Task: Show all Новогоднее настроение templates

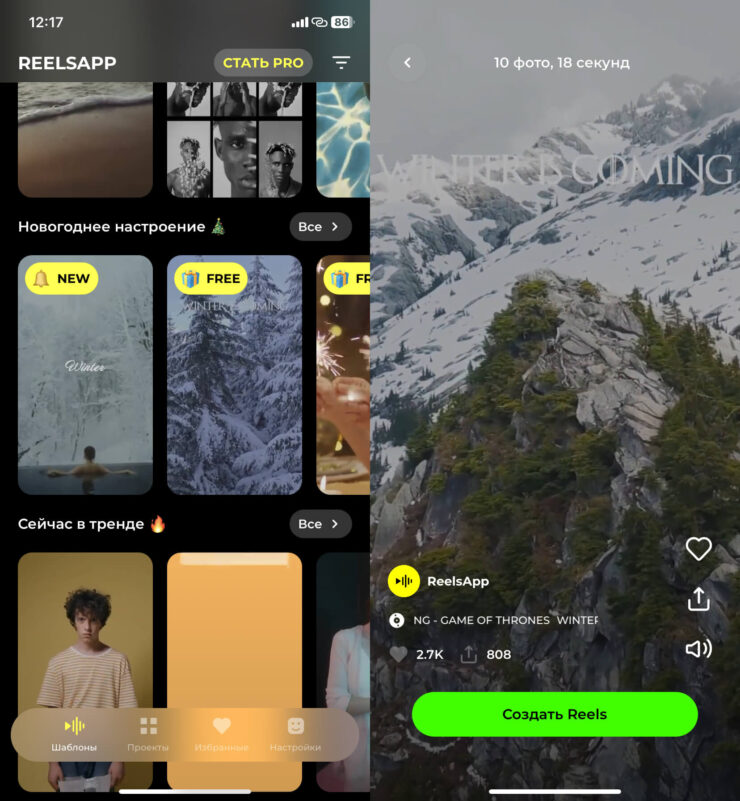Action: pos(320,227)
